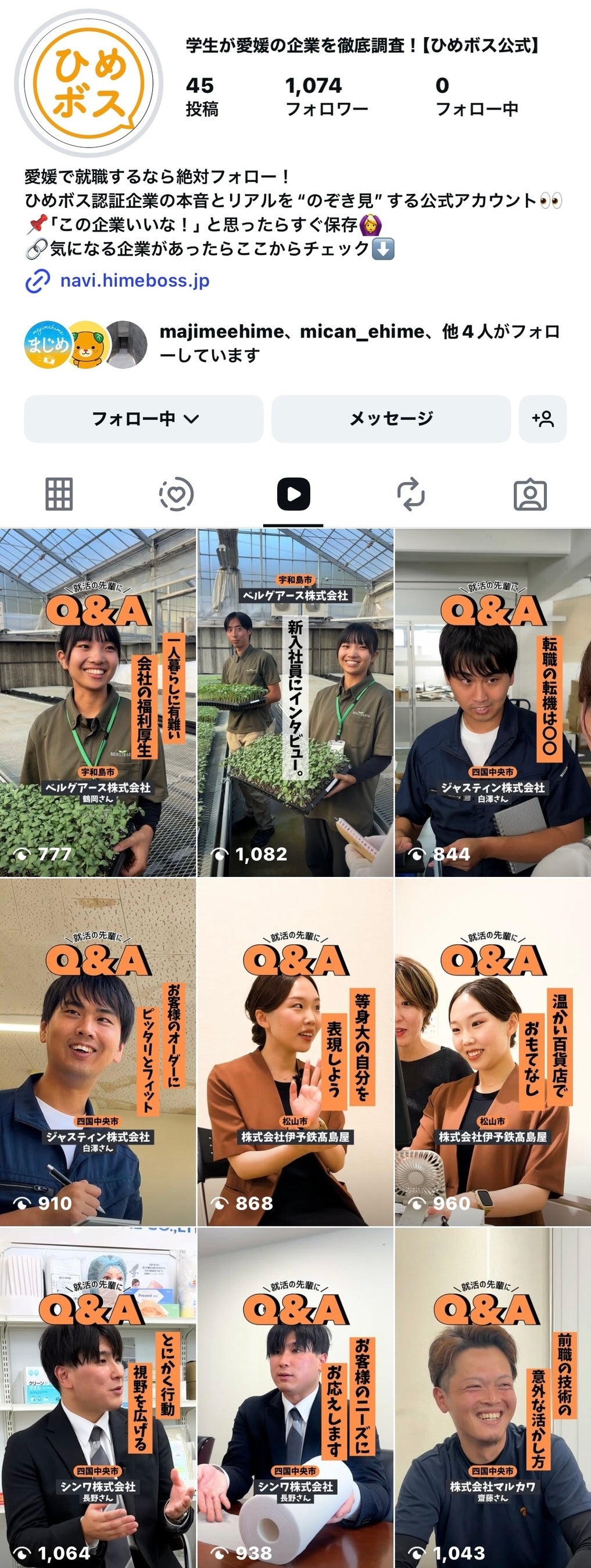This screenshot has height=1568, width=591.
Task: View the 1,074 フォロワー list
Action: (x=326, y=96)
